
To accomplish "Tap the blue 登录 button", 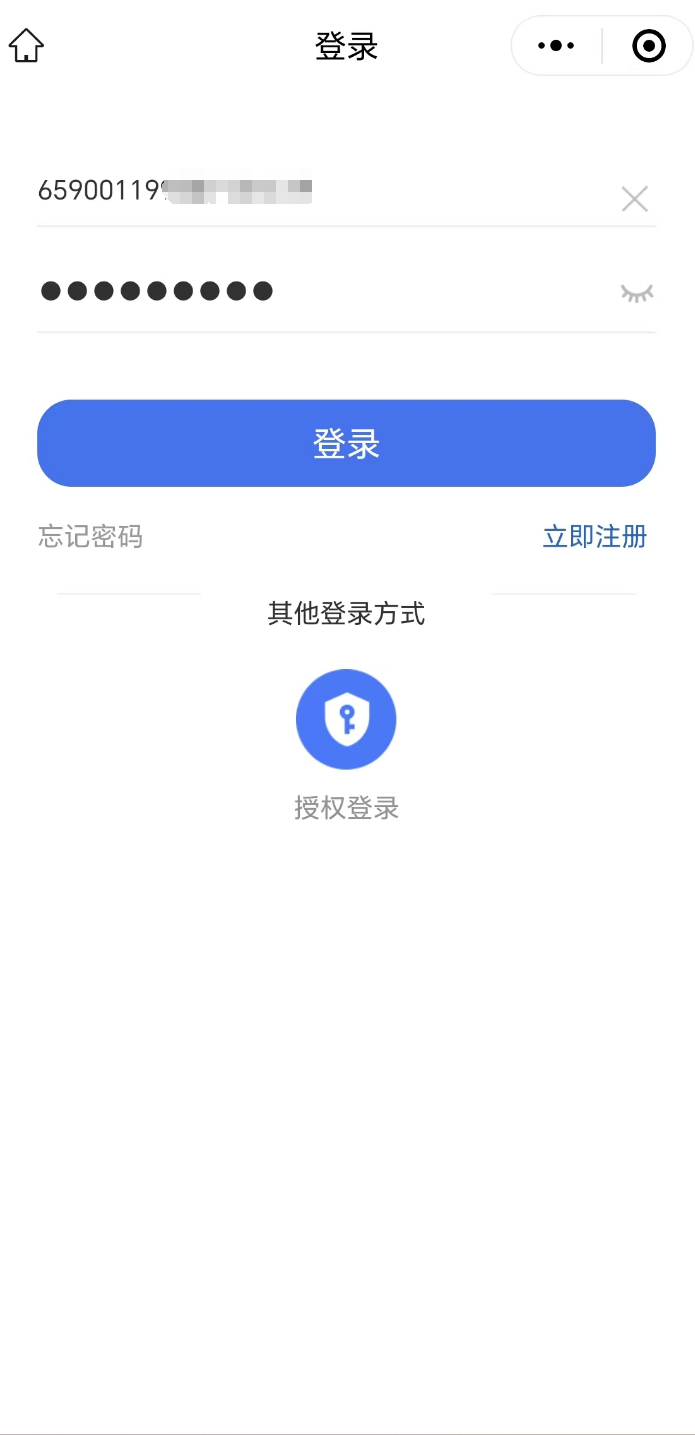I will (346, 443).
